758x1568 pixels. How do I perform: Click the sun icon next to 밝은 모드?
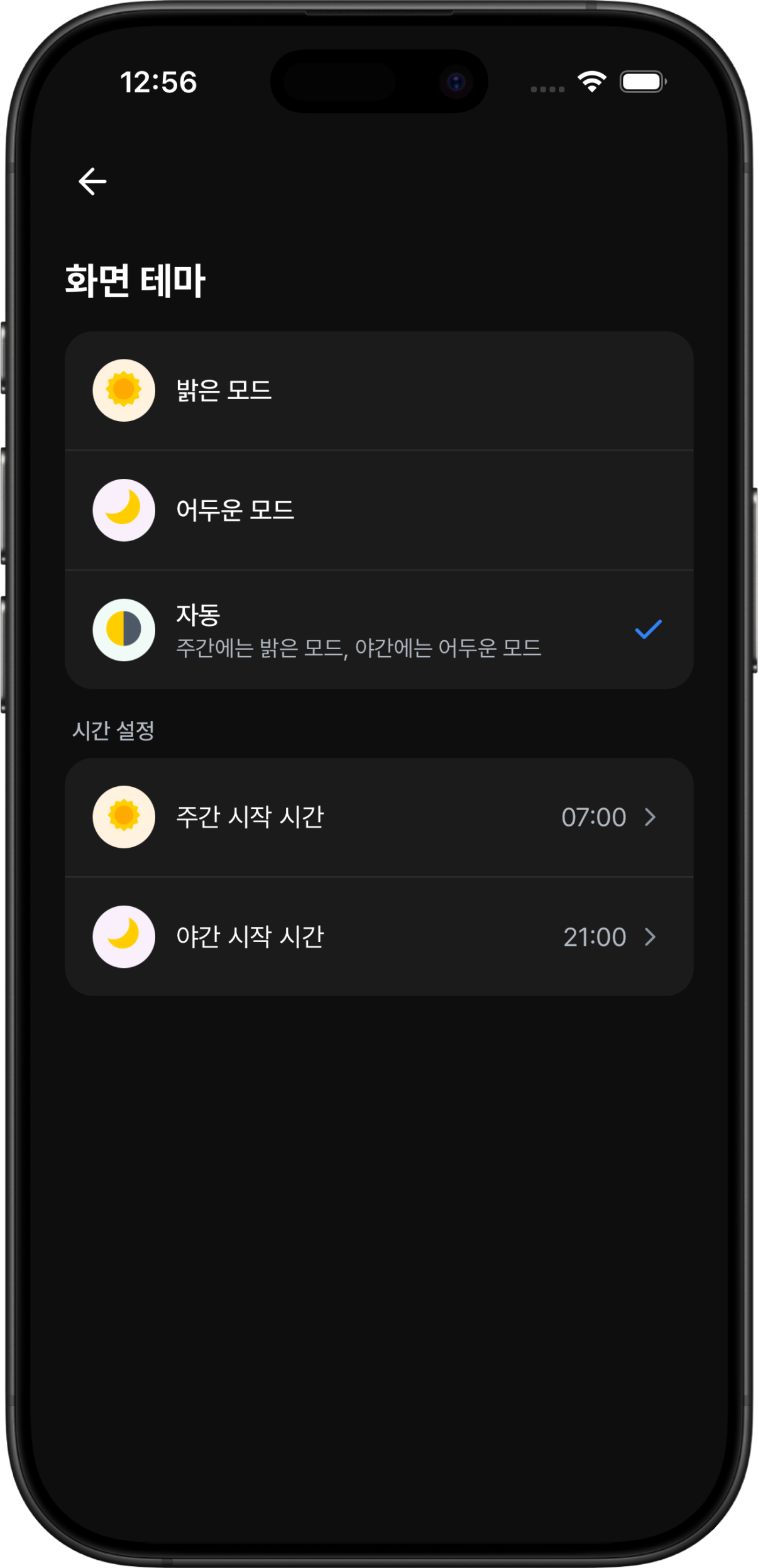click(123, 390)
